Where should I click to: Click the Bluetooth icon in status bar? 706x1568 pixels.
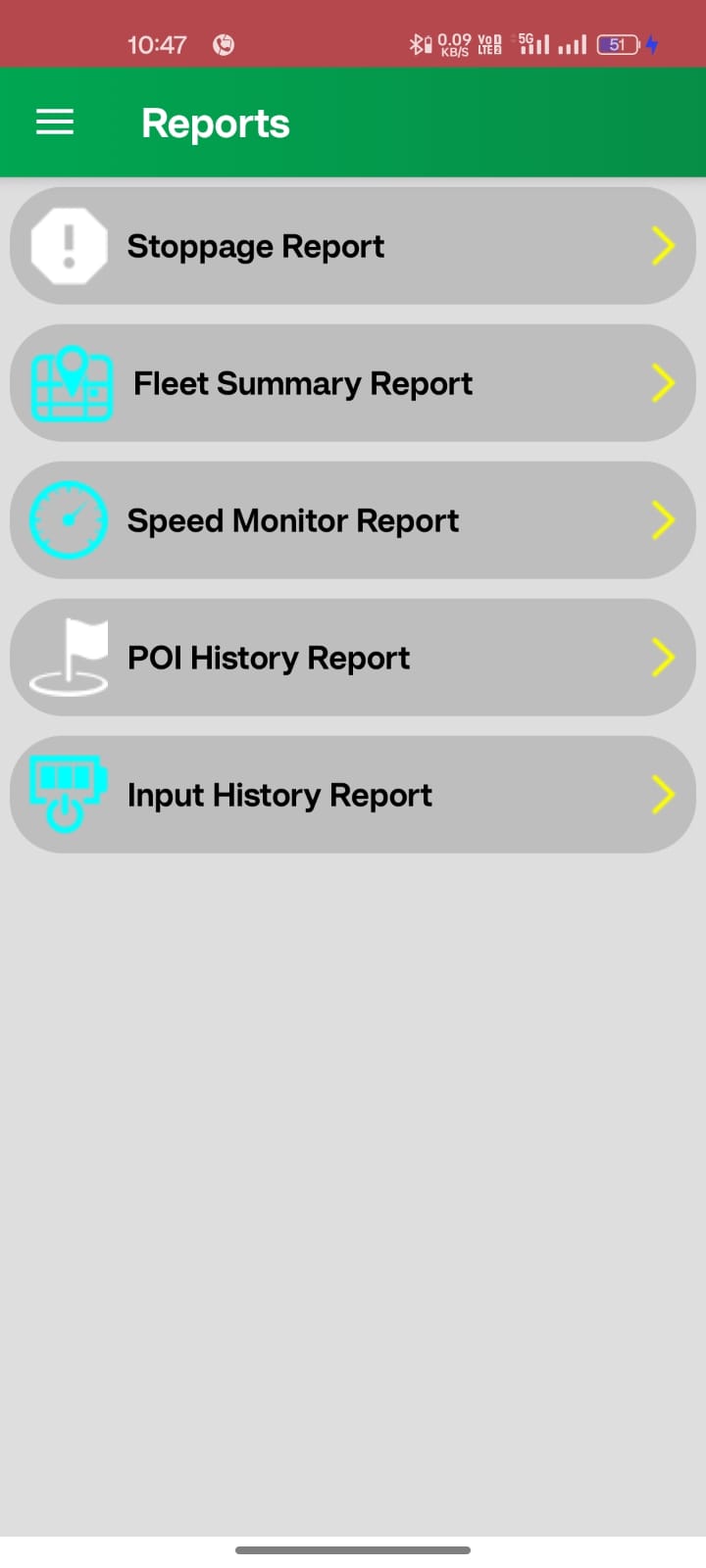tap(418, 43)
